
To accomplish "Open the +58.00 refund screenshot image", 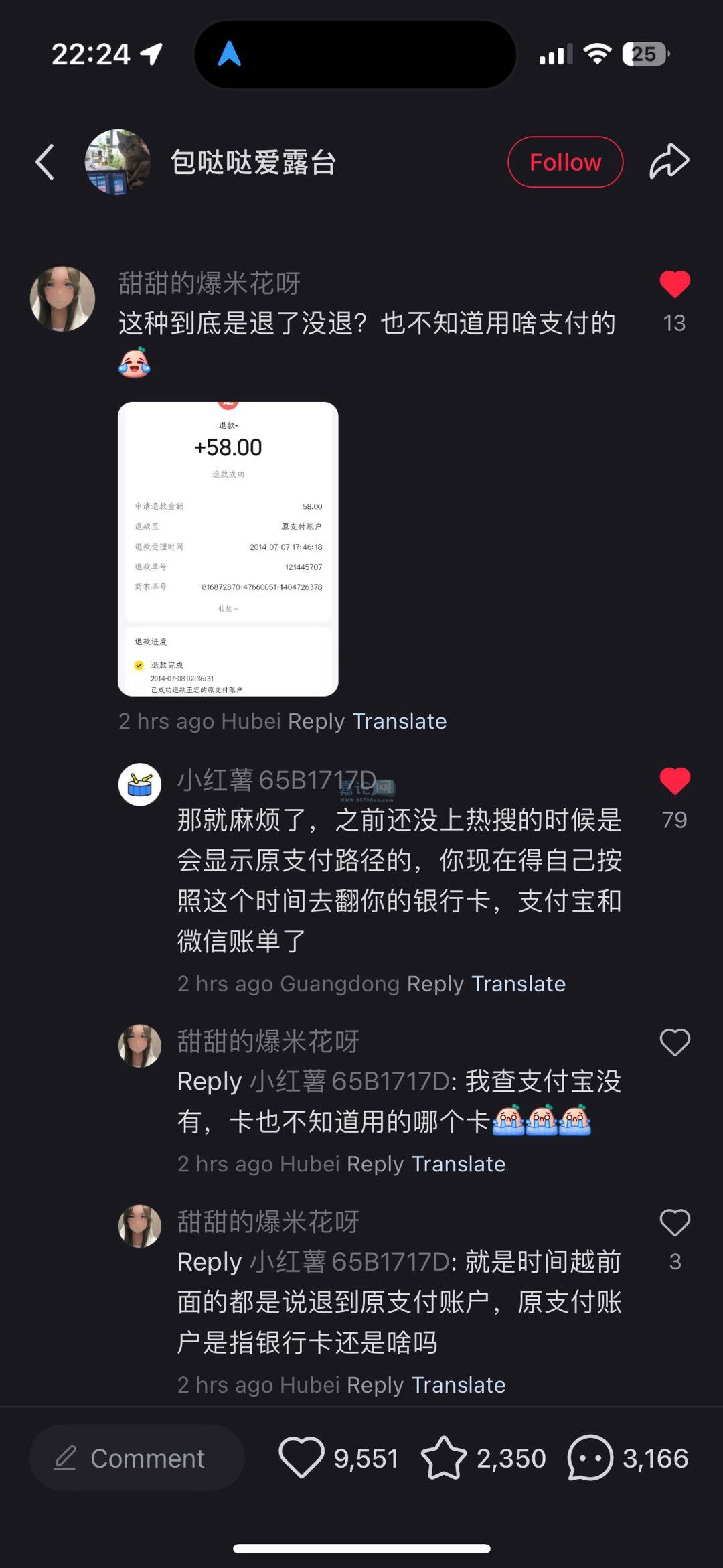I will coord(228,549).
